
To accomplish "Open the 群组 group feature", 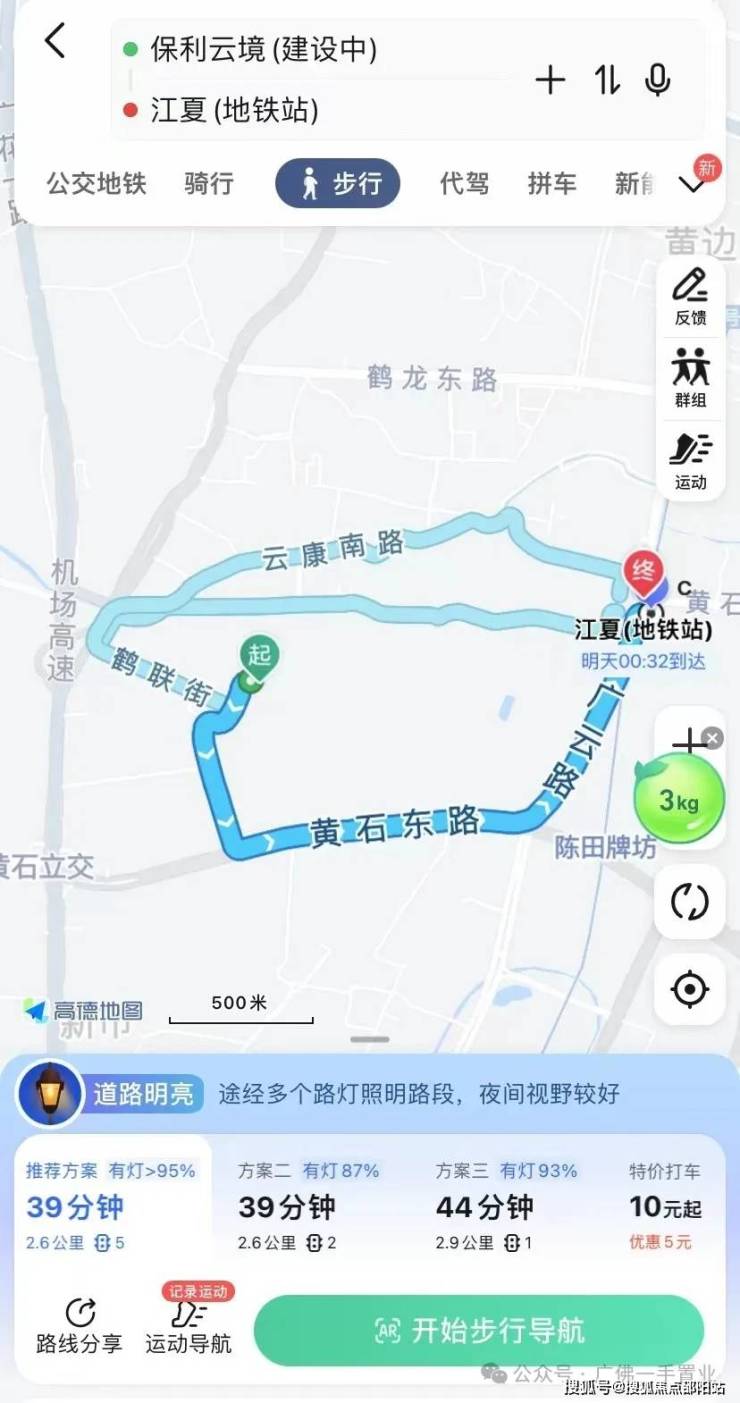I will point(690,378).
